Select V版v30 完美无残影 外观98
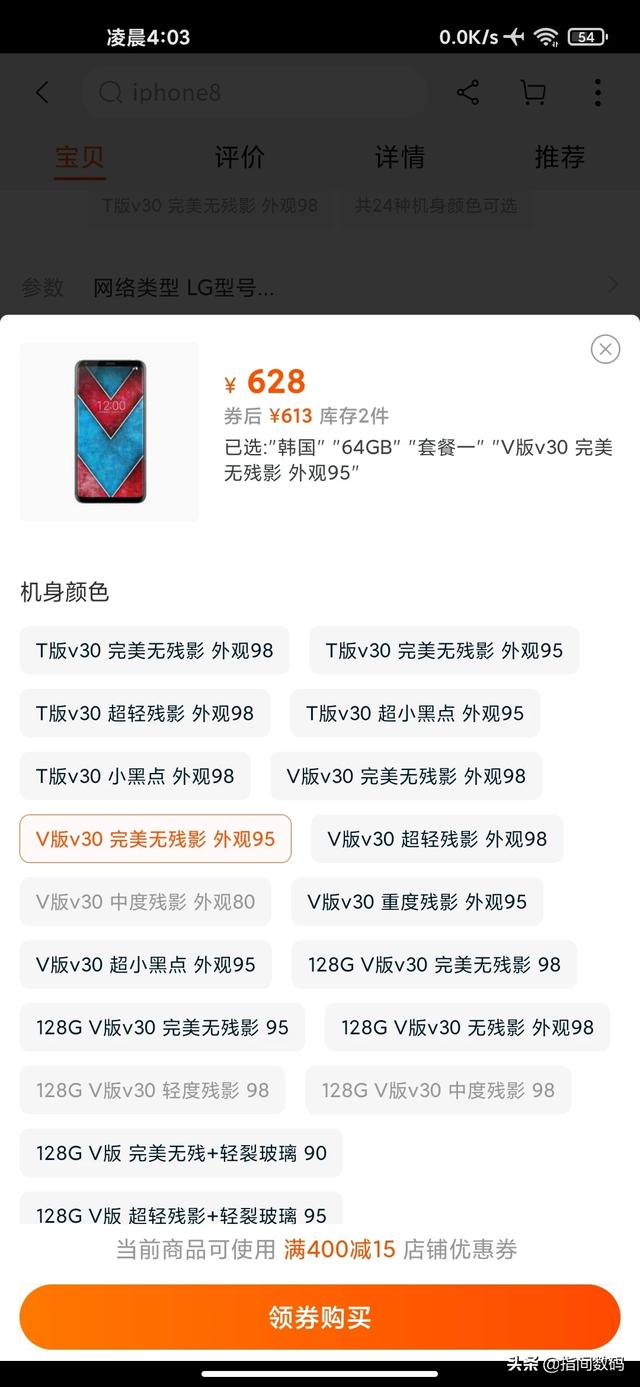This screenshot has height=1387, width=640. [406, 776]
